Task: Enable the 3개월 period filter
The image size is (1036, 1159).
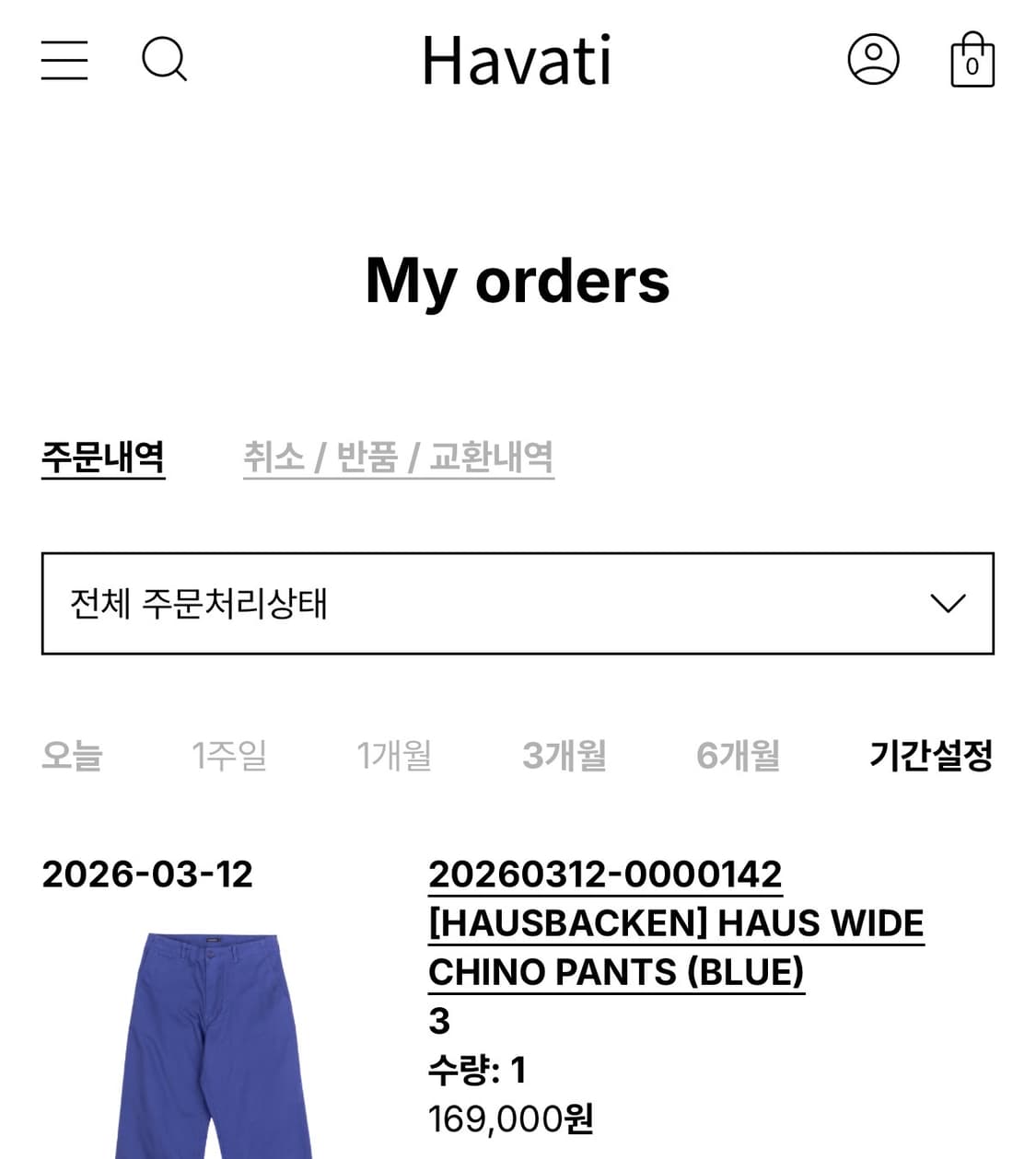Action: (564, 755)
